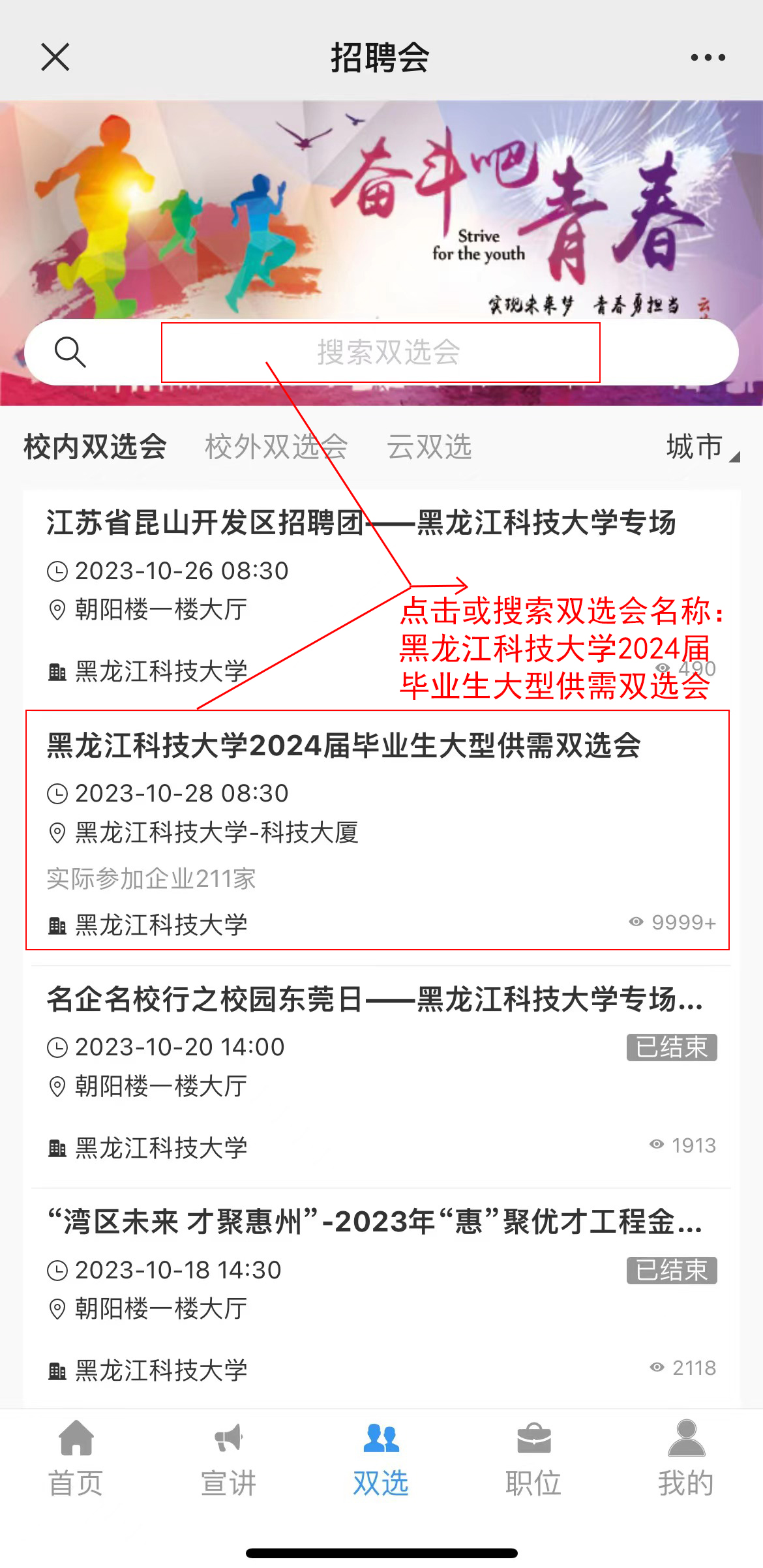
Task: Expand the 城市 city filter
Action: tap(701, 447)
